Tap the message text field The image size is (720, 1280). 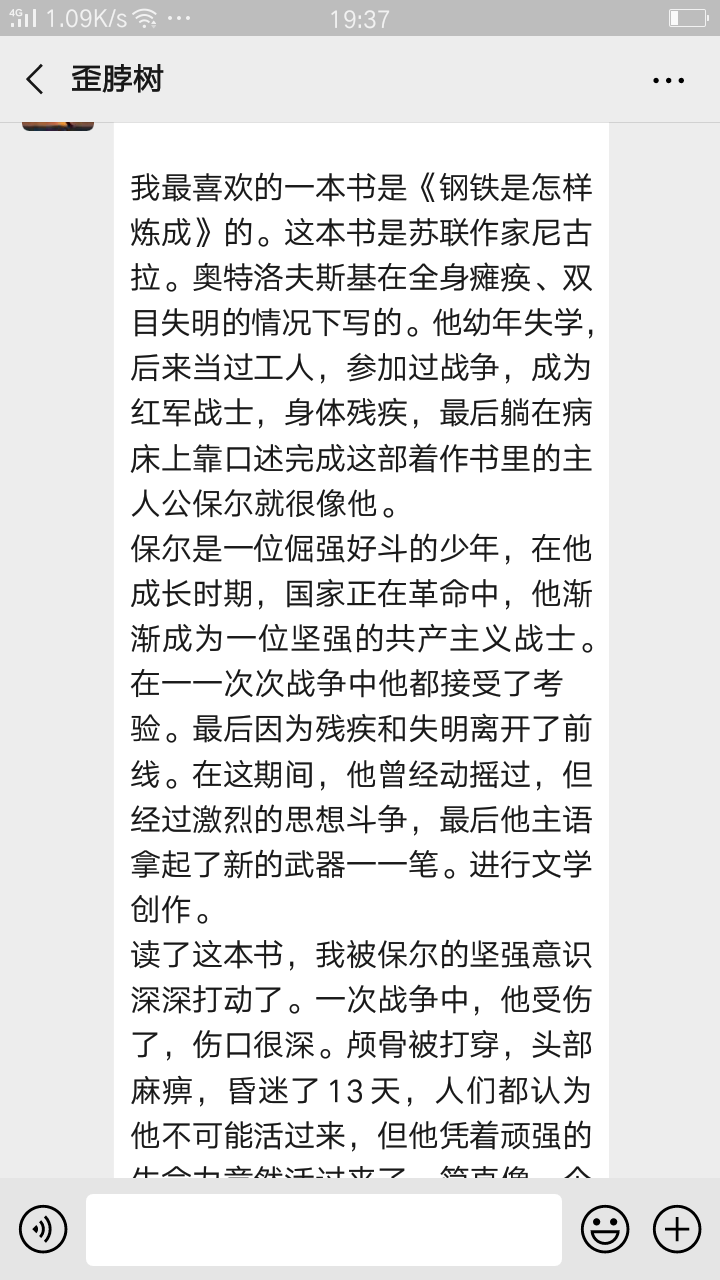click(x=323, y=1229)
